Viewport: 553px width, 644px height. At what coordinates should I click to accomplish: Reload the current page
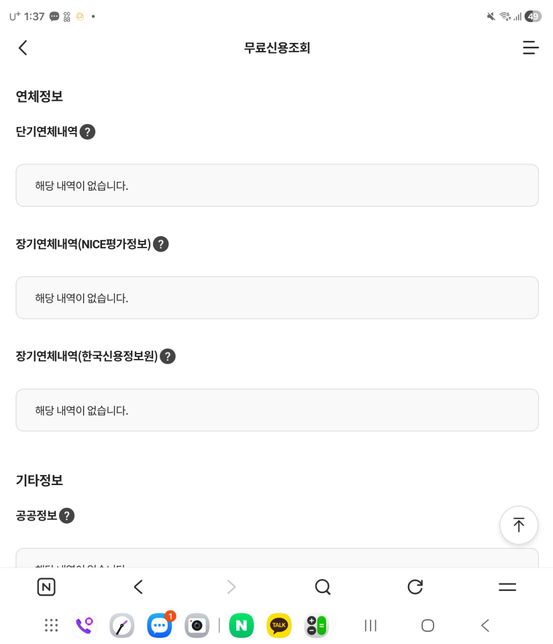click(415, 587)
